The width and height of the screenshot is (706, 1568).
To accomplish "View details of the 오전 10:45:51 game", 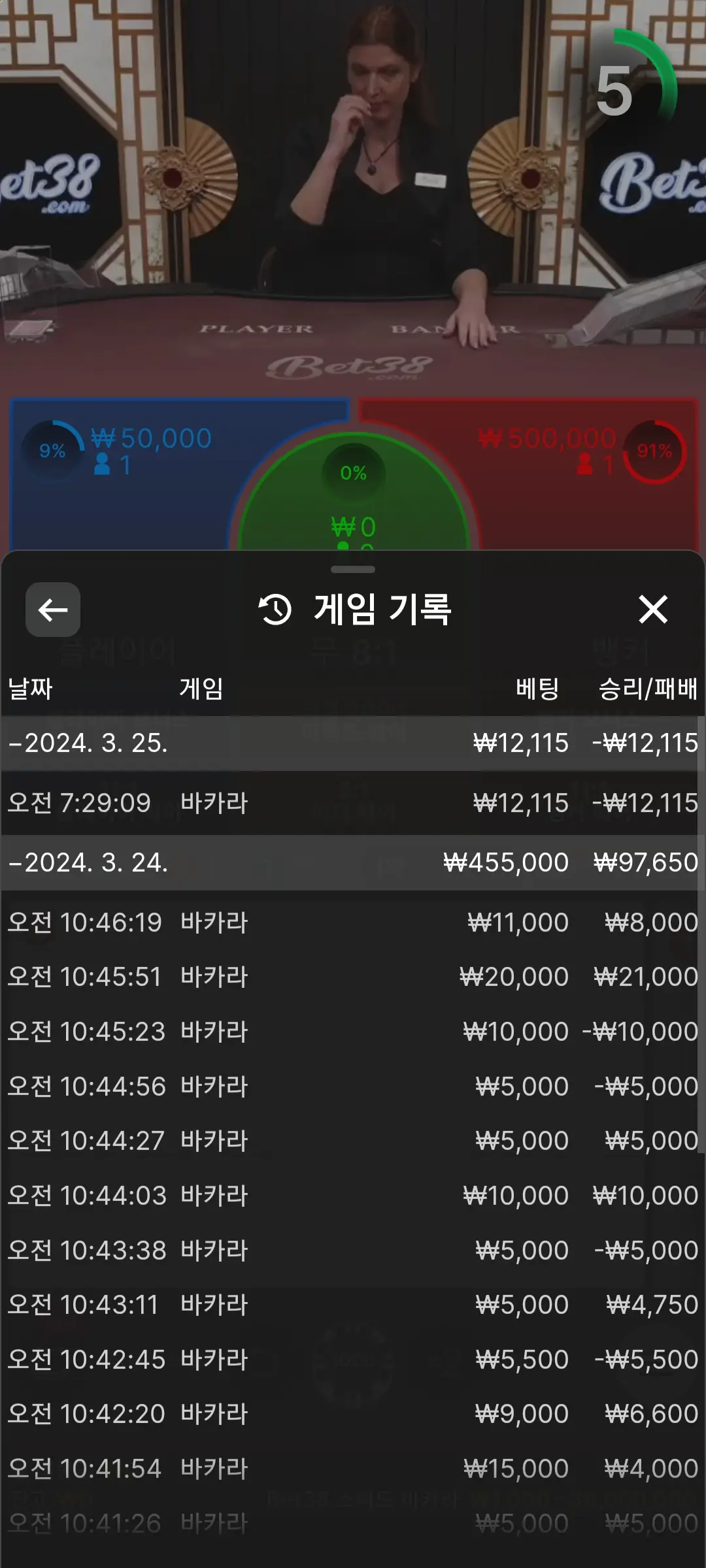I will coord(353,977).
